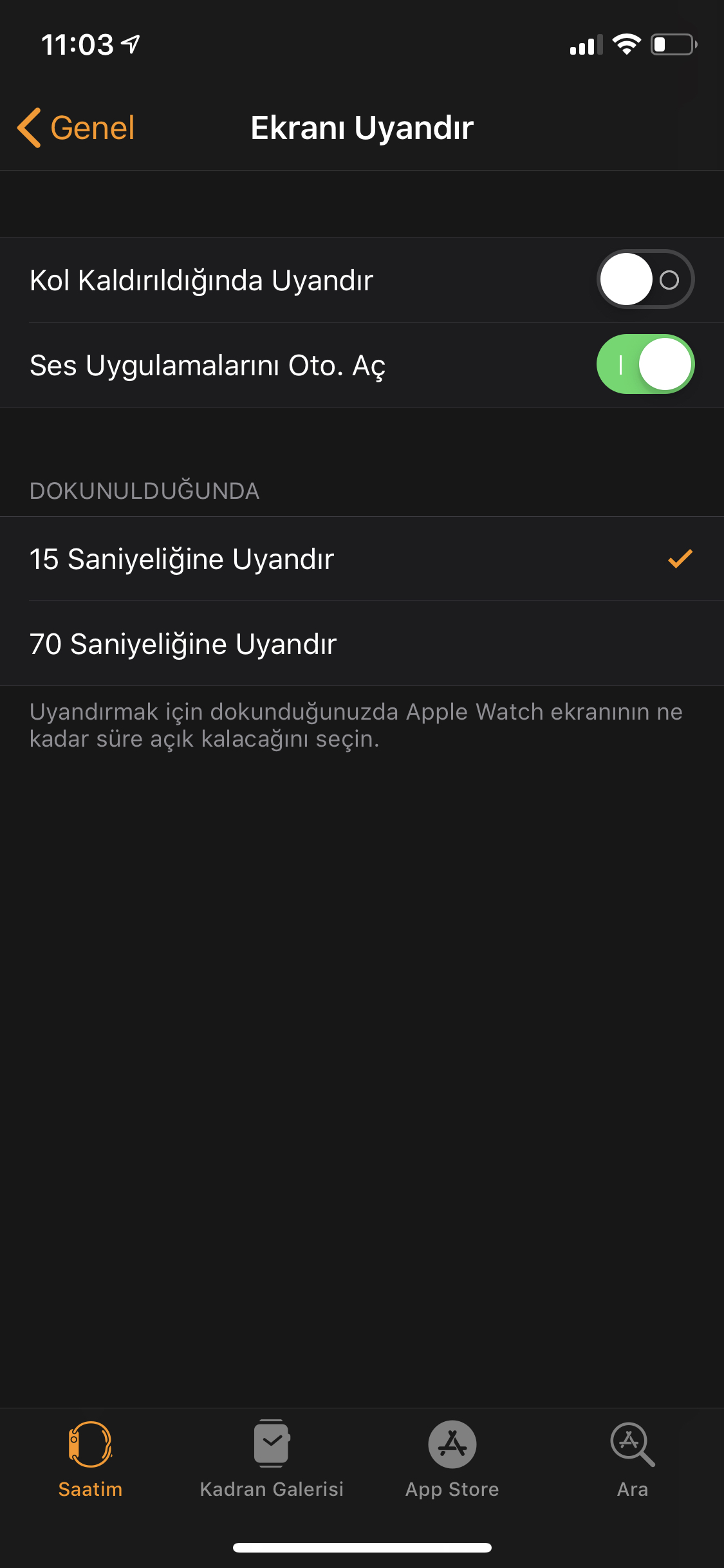The height and width of the screenshot is (1568, 724).
Task: Enable Kol Kaldırıldığında Uyandır switch
Action: pos(645,279)
